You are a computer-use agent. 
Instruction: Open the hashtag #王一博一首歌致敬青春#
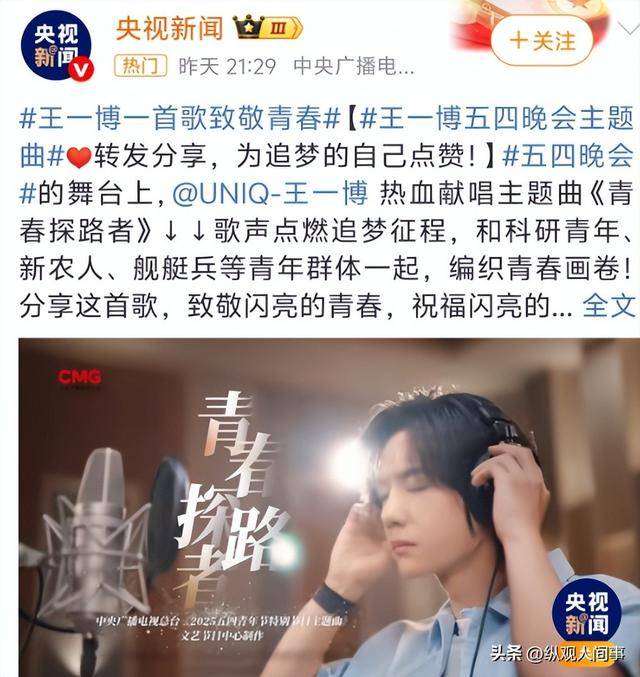pos(181,119)
